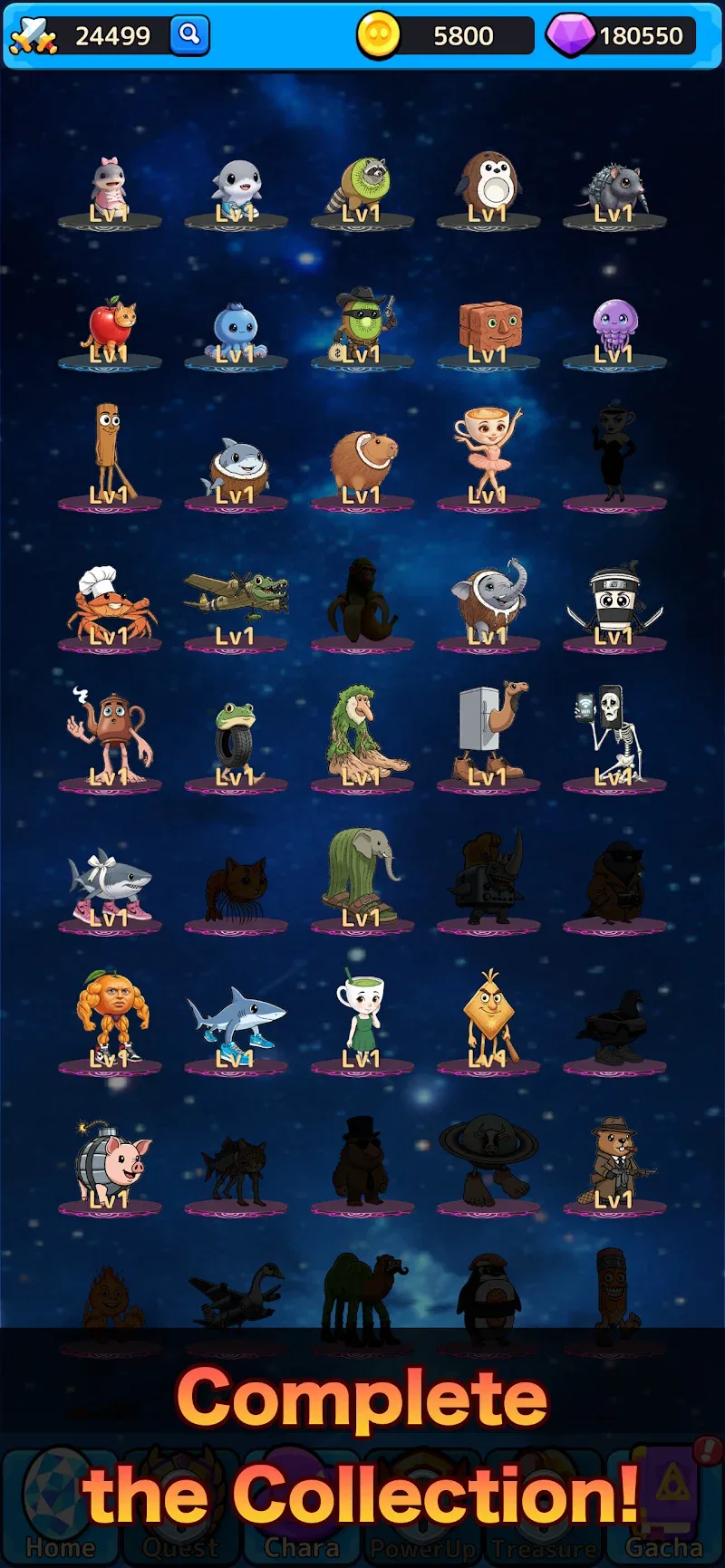Open the beaver detective with a gun
The width and height of the screenshot is (725, 1568).
tap(614, 1159)
